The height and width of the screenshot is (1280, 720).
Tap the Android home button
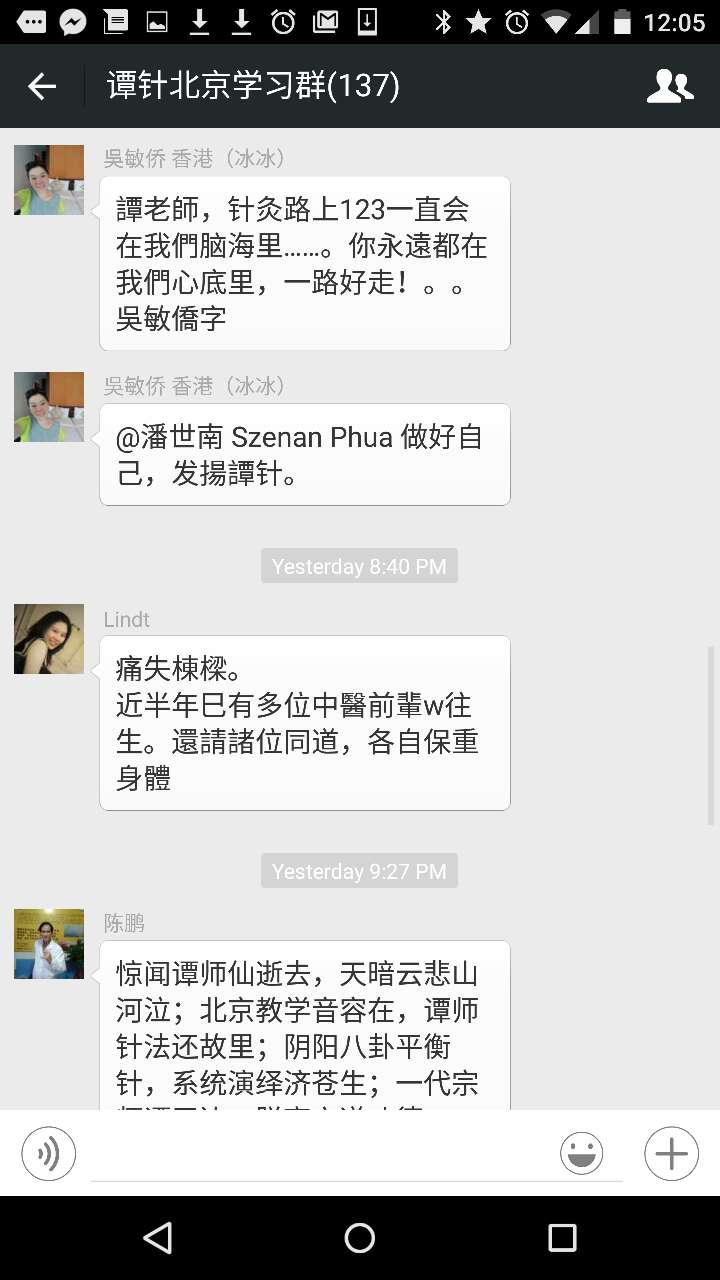pos(360,1238)
